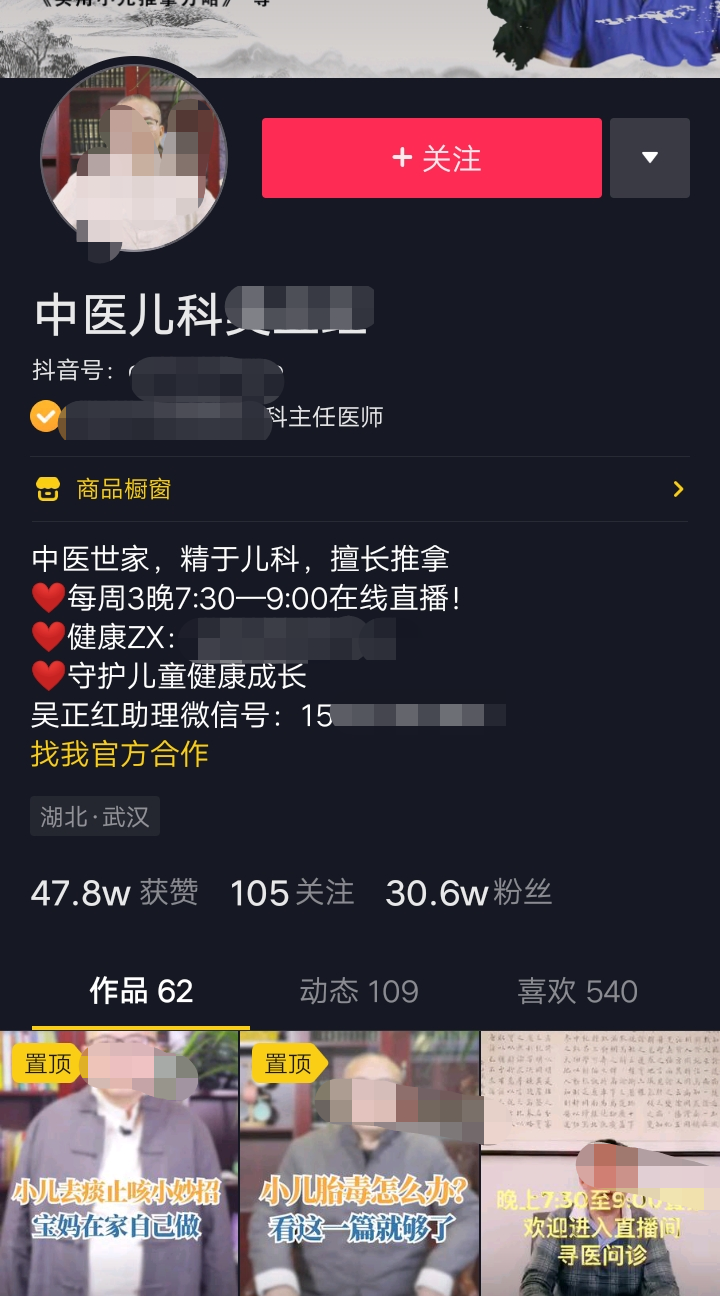Image resolution: width=720 pixels, height=1296 pixels.
Task: Open the 商品橱窗 product showcase
Action: tap(358, 489)
